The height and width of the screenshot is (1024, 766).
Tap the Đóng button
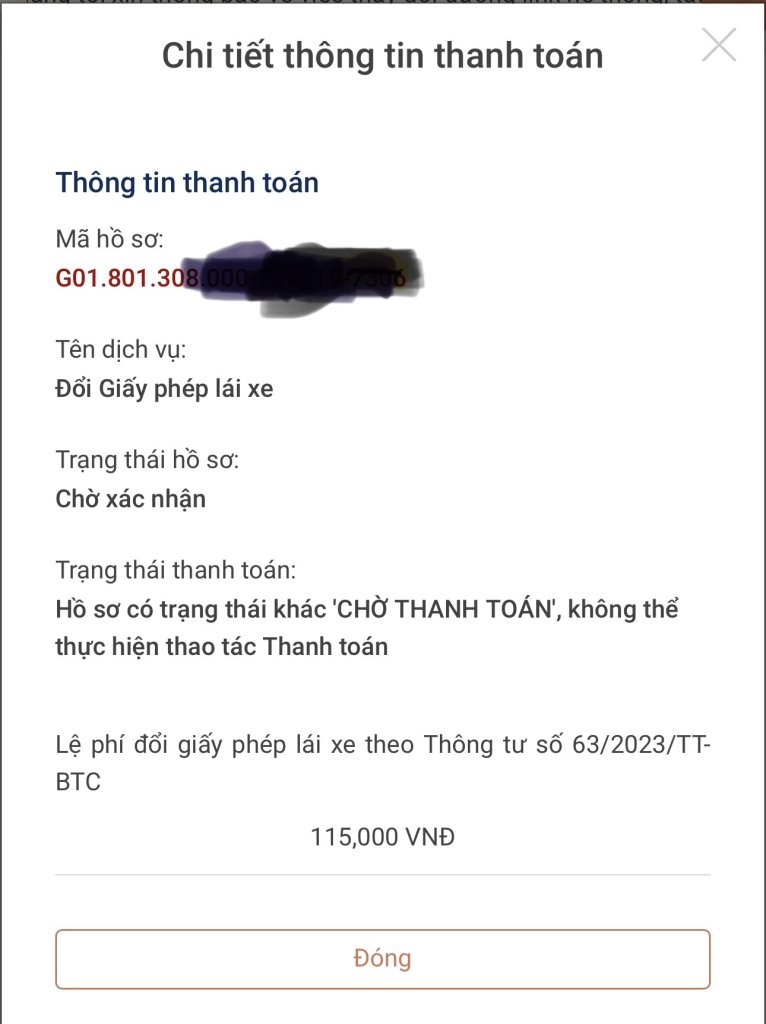[382, 959]
